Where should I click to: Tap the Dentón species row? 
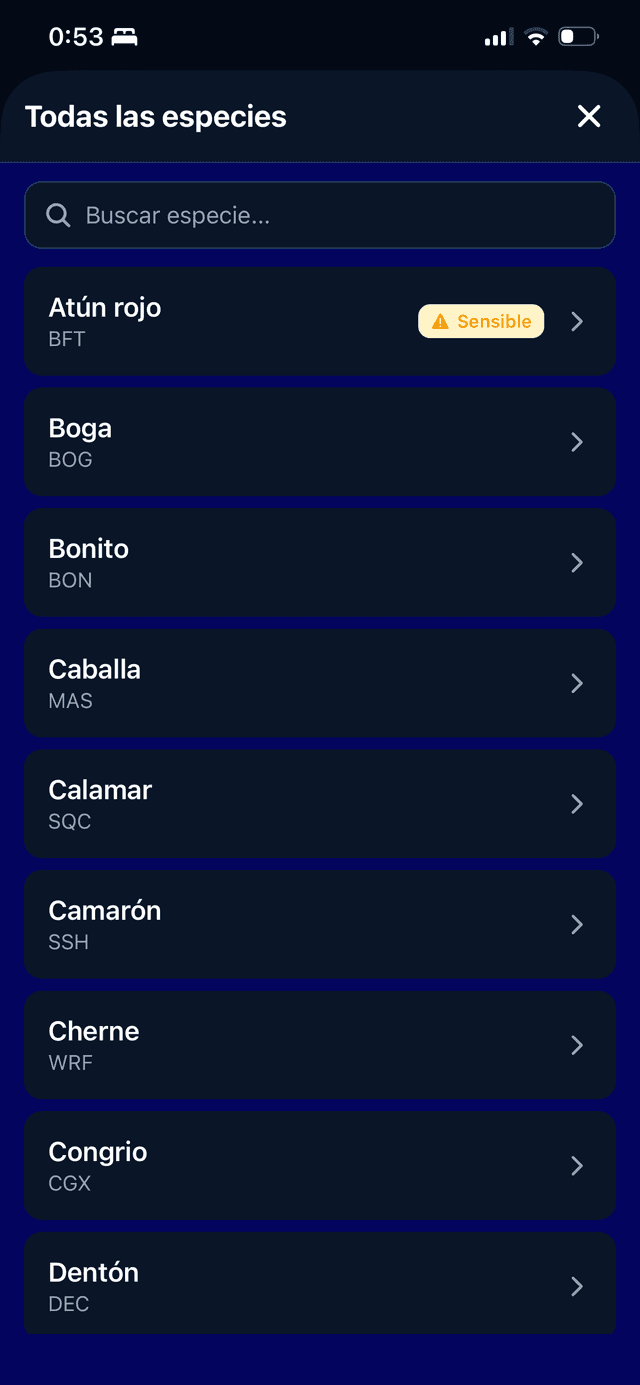(x=320, y=1284)
